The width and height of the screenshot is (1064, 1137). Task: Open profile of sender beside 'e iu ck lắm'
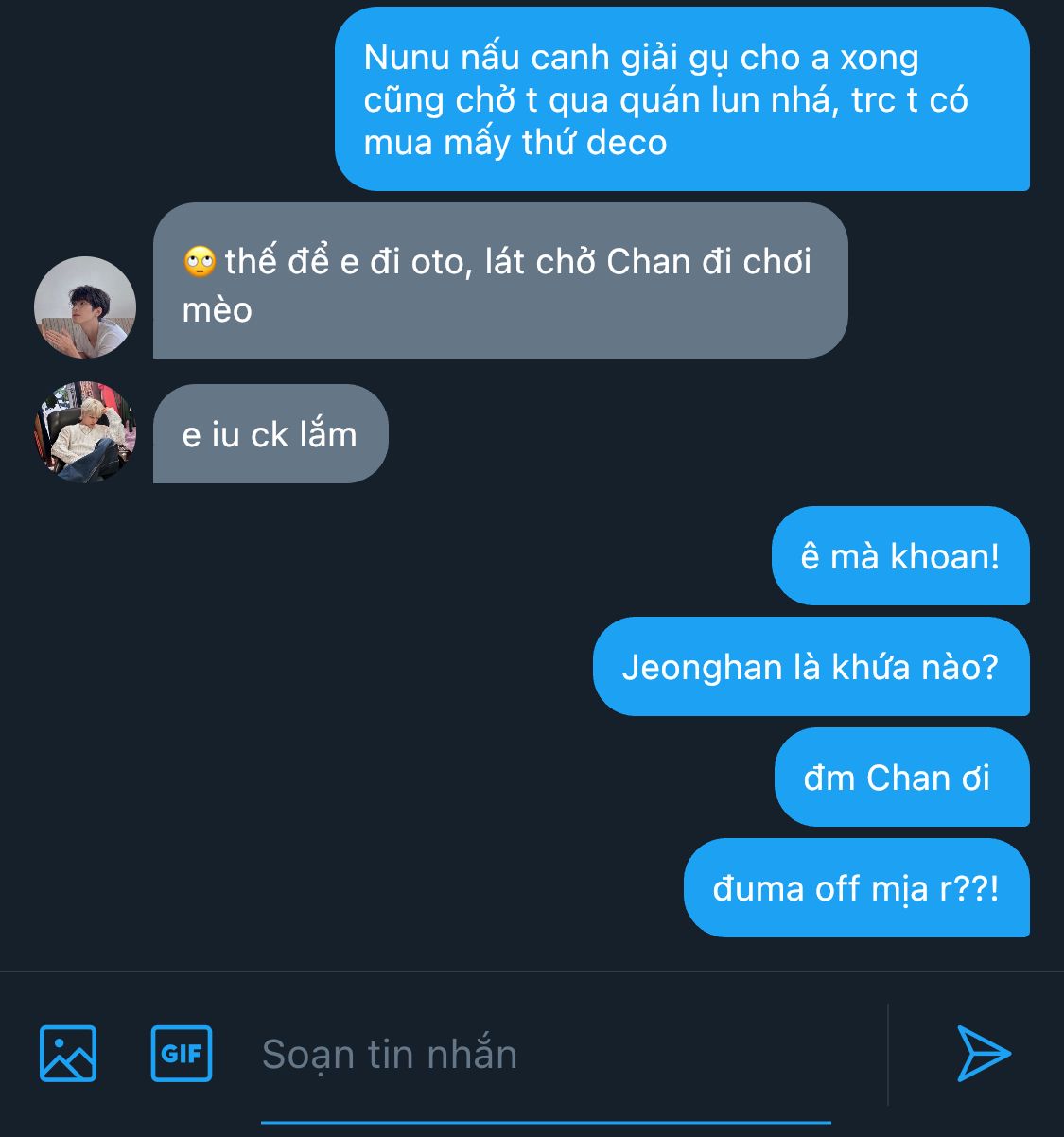tap(85, 432)
